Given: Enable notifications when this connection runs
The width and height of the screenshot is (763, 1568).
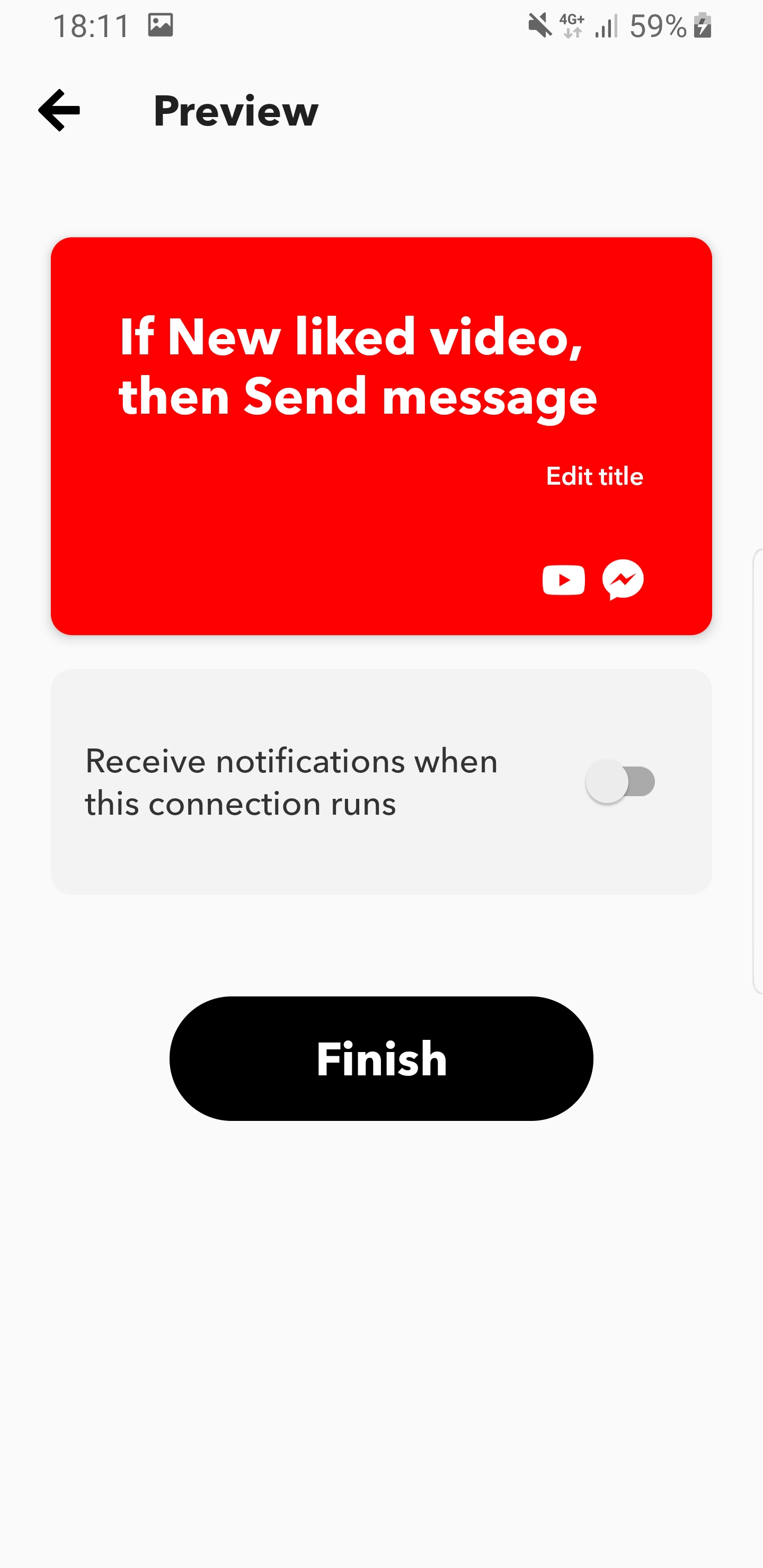Looking at the screenshot, I should pos(620,781).
